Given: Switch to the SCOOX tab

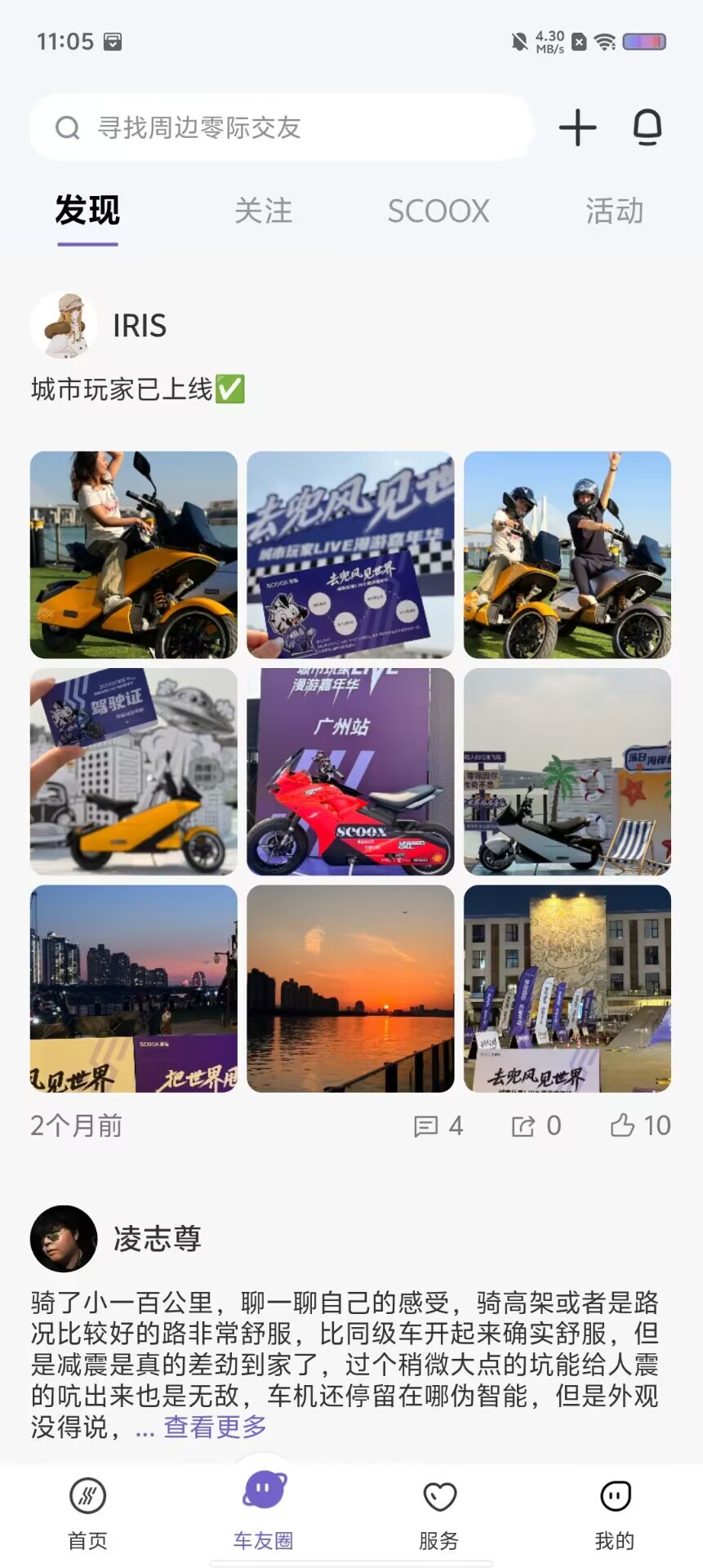Looking at the screenshot, I should pos(438,211).
